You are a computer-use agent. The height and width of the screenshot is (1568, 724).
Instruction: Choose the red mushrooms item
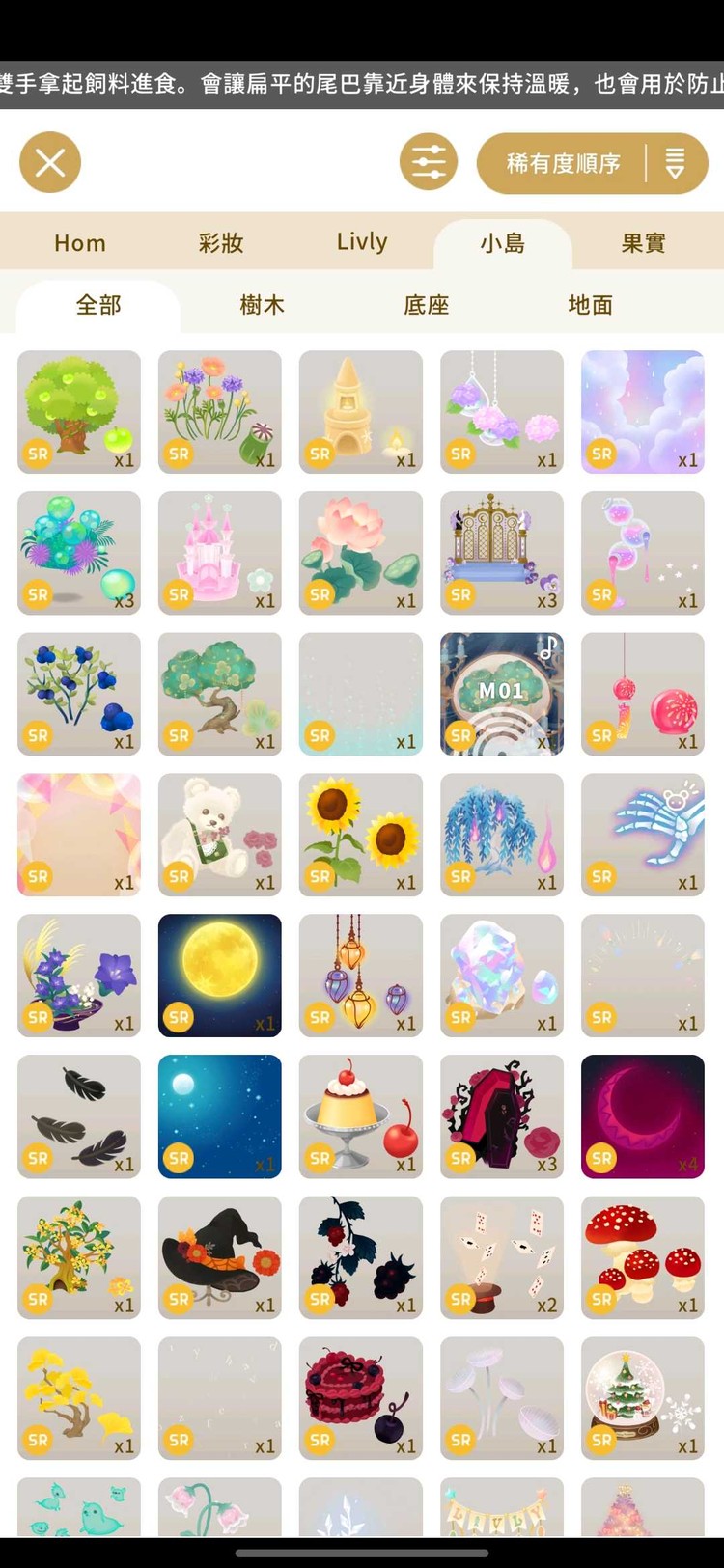(643, 1257)
